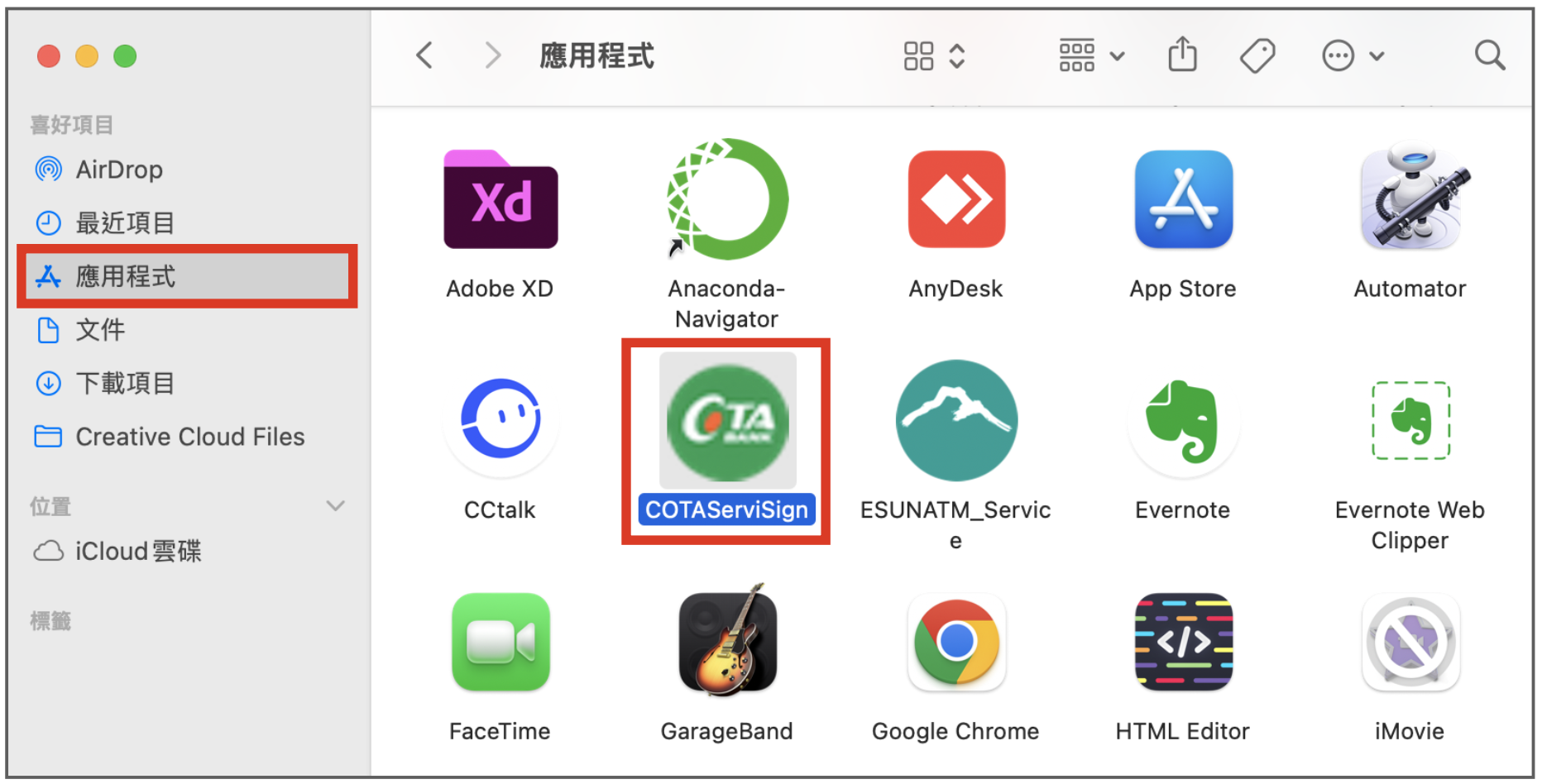Go back to previous folder
The width and height of the screenshot is (1542, 784).
point(424,56)
